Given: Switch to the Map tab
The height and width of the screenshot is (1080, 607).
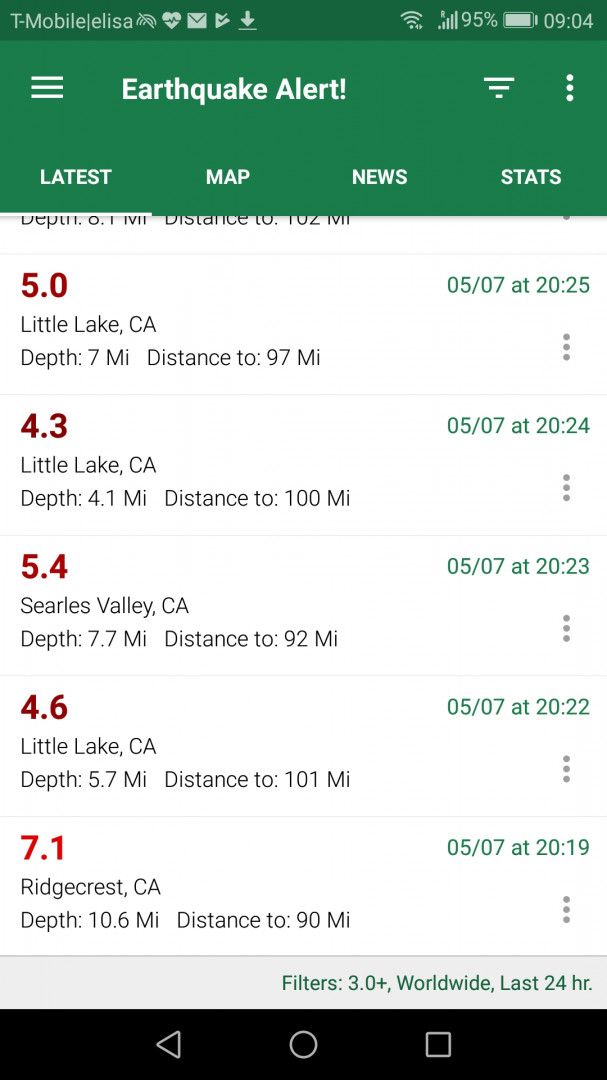Looking at the screenshot, I should tap(227, 177).
